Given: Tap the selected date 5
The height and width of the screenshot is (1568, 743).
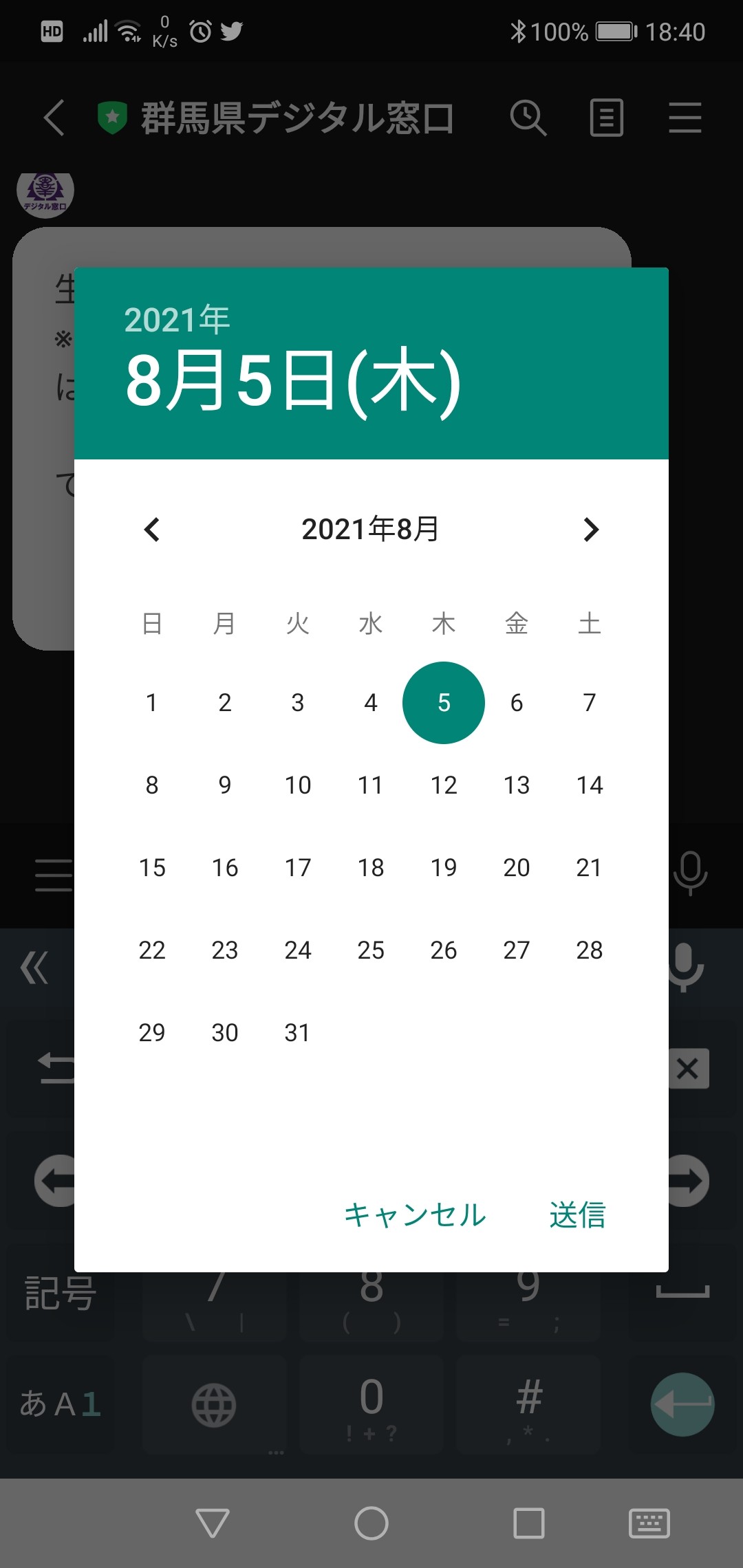Looking at the screenshot, I should coord(444,702).
